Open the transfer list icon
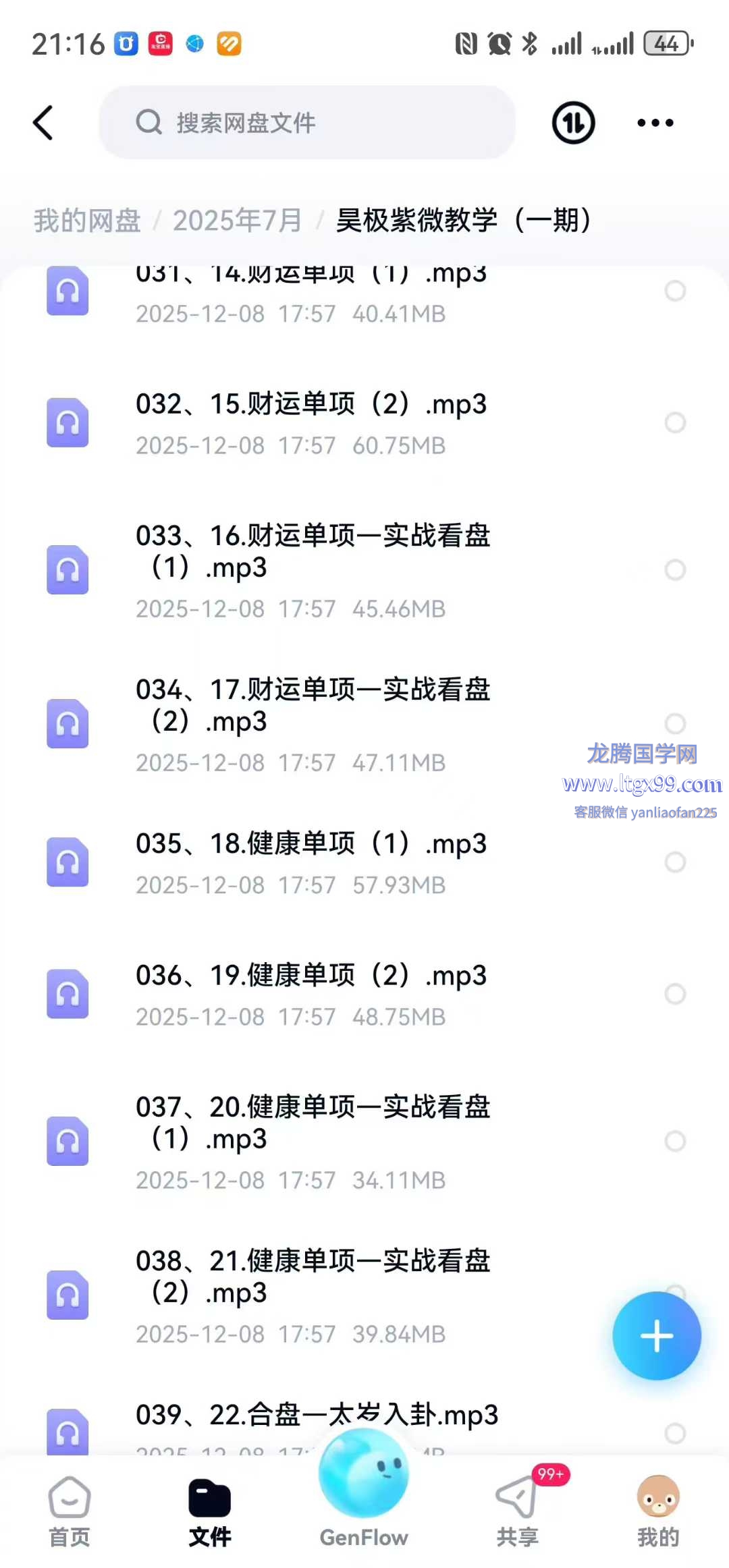The width and height of the screenshot is (729, 1568). point(573,123)
